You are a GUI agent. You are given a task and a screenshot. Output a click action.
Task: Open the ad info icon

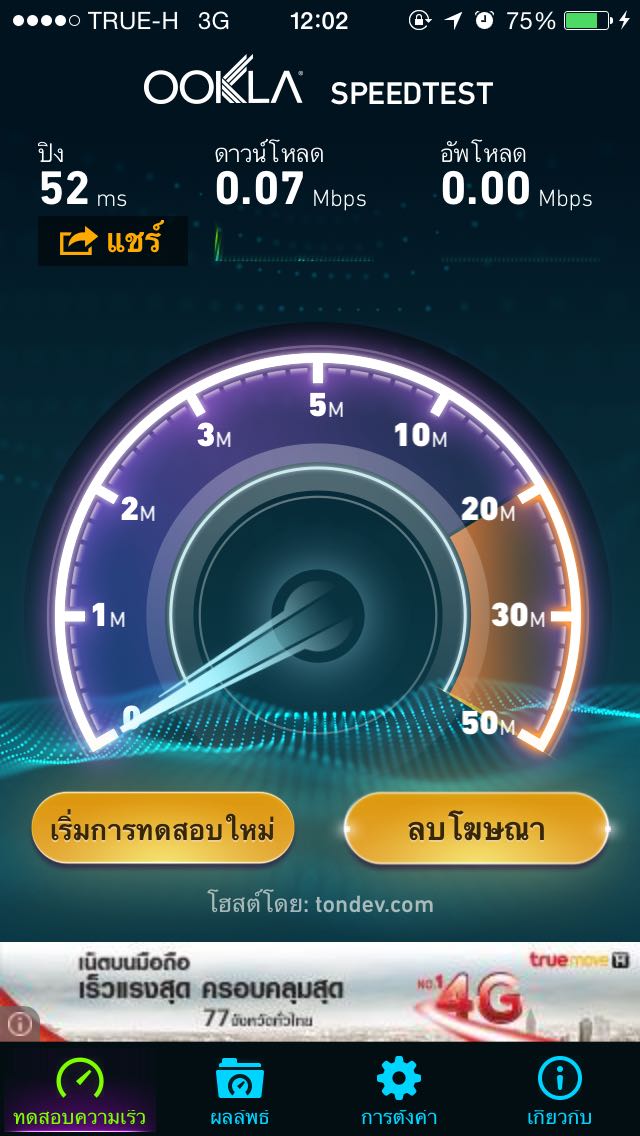click(x=19, y=1023)
